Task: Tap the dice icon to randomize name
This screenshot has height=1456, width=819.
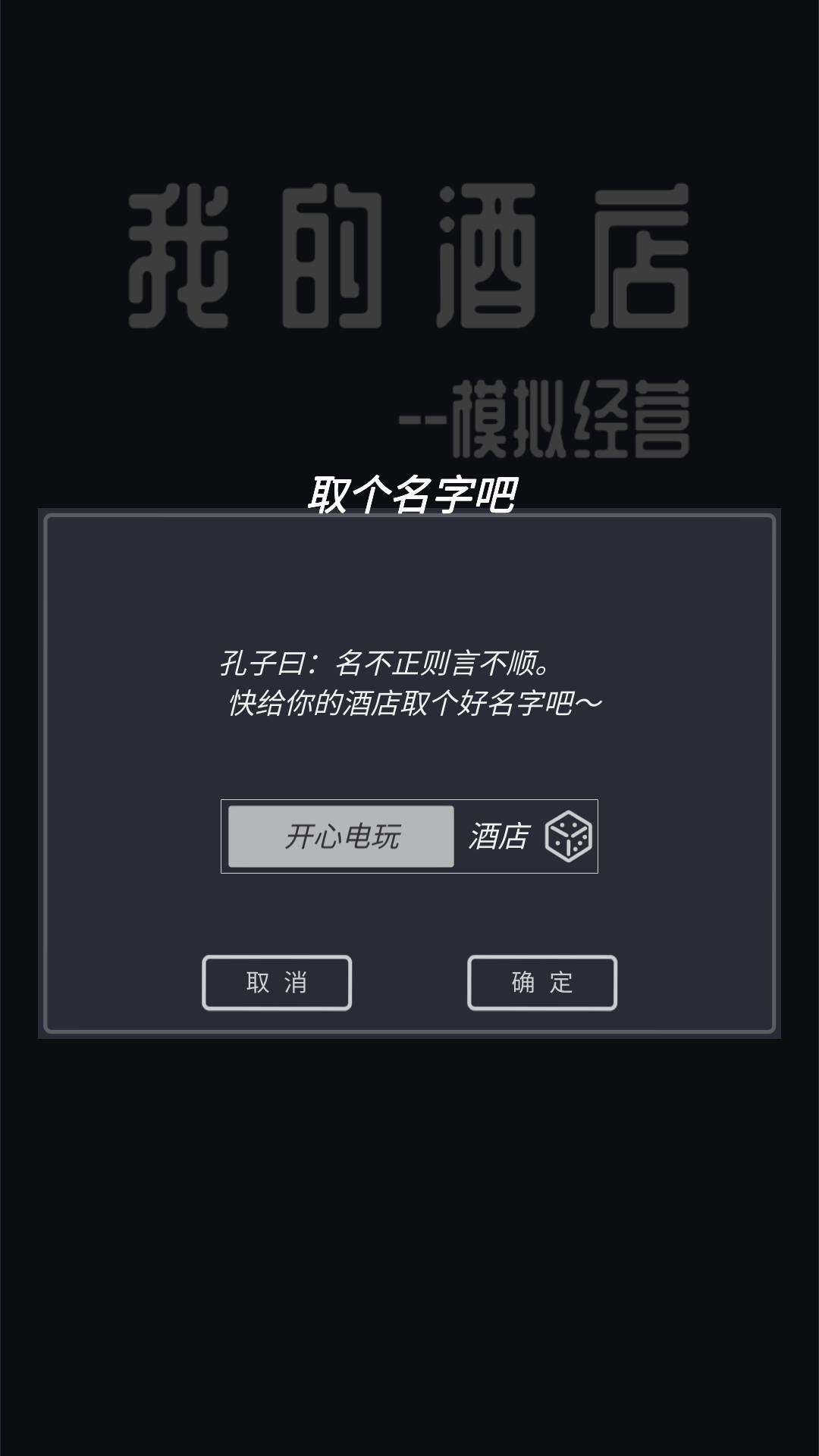Action: 569,836
